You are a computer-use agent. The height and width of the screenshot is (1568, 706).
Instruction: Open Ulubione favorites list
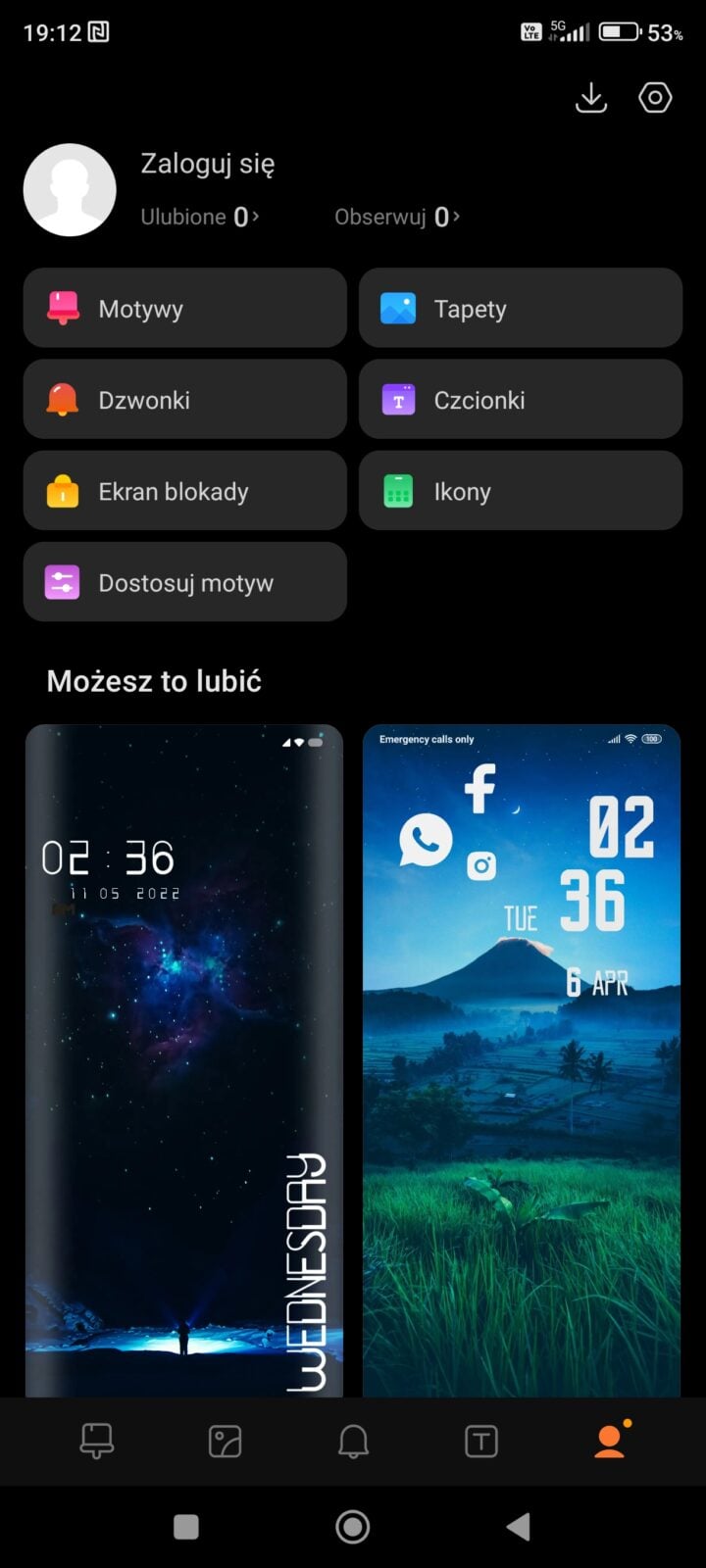click(x=199, y=217)
